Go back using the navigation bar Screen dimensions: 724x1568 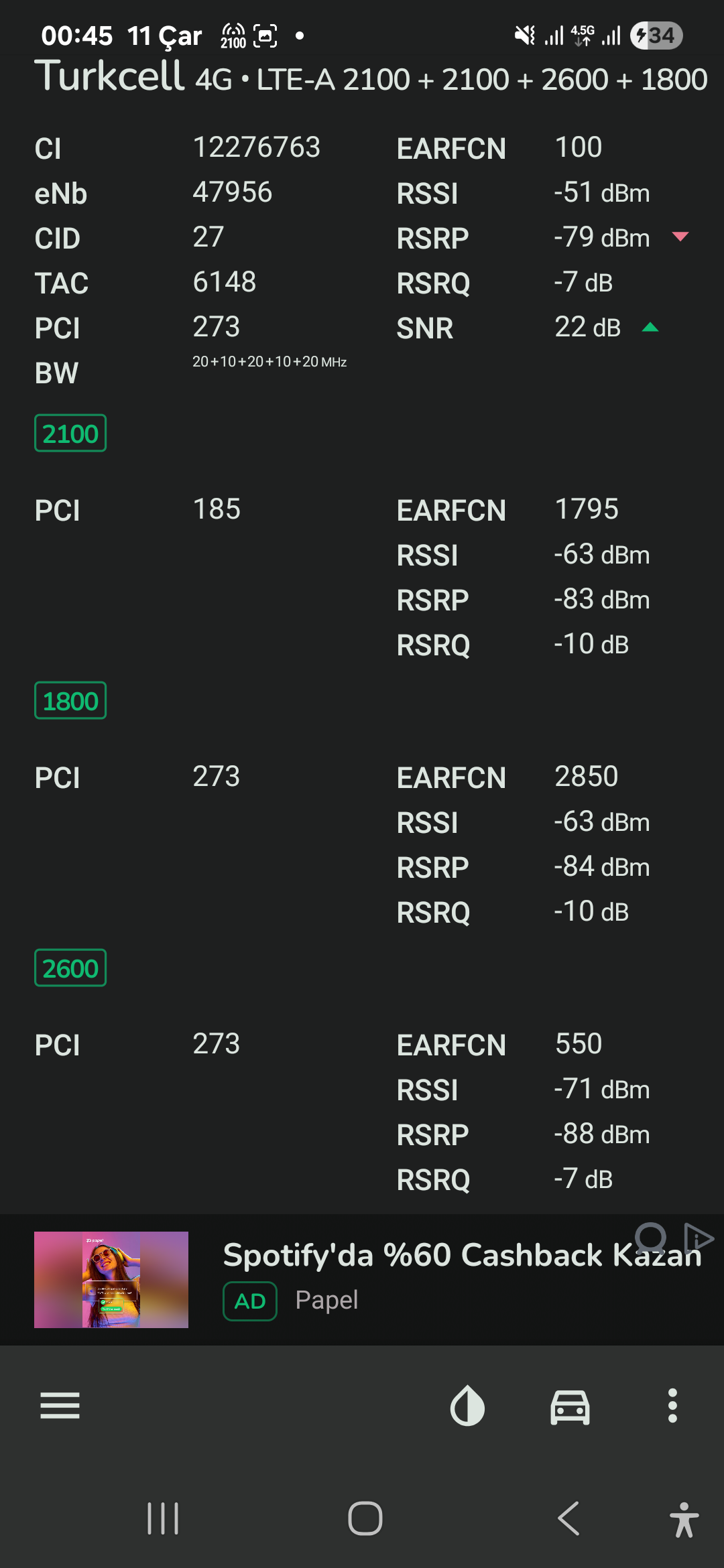[568, 1518]
